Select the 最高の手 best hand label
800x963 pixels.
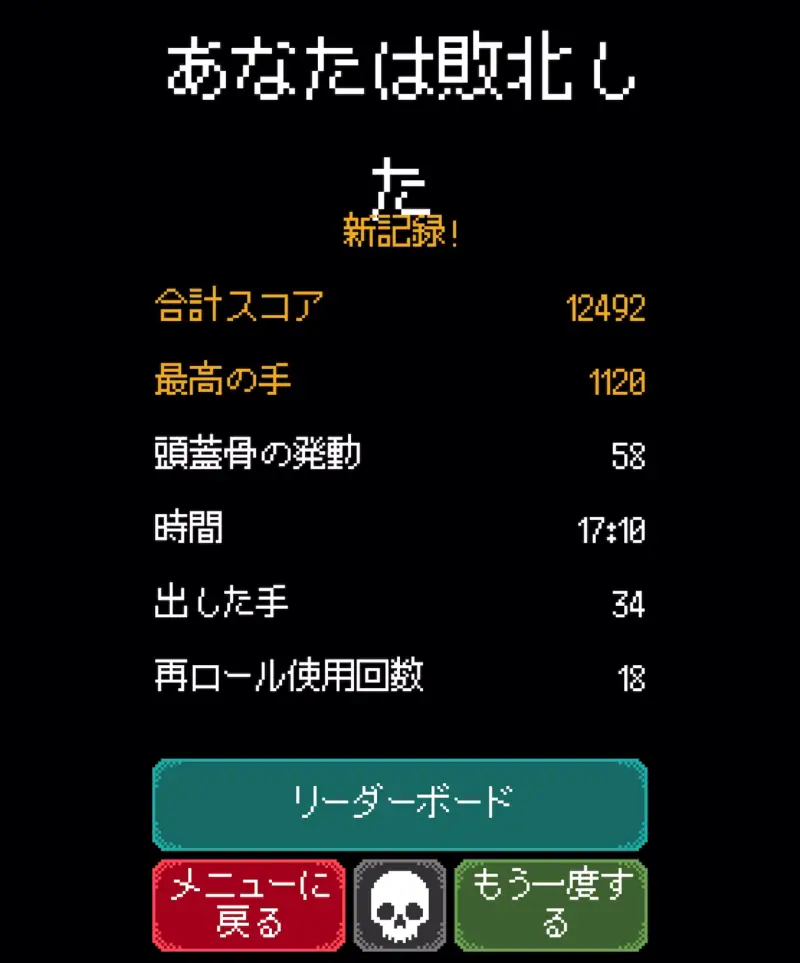click(220, 378)
